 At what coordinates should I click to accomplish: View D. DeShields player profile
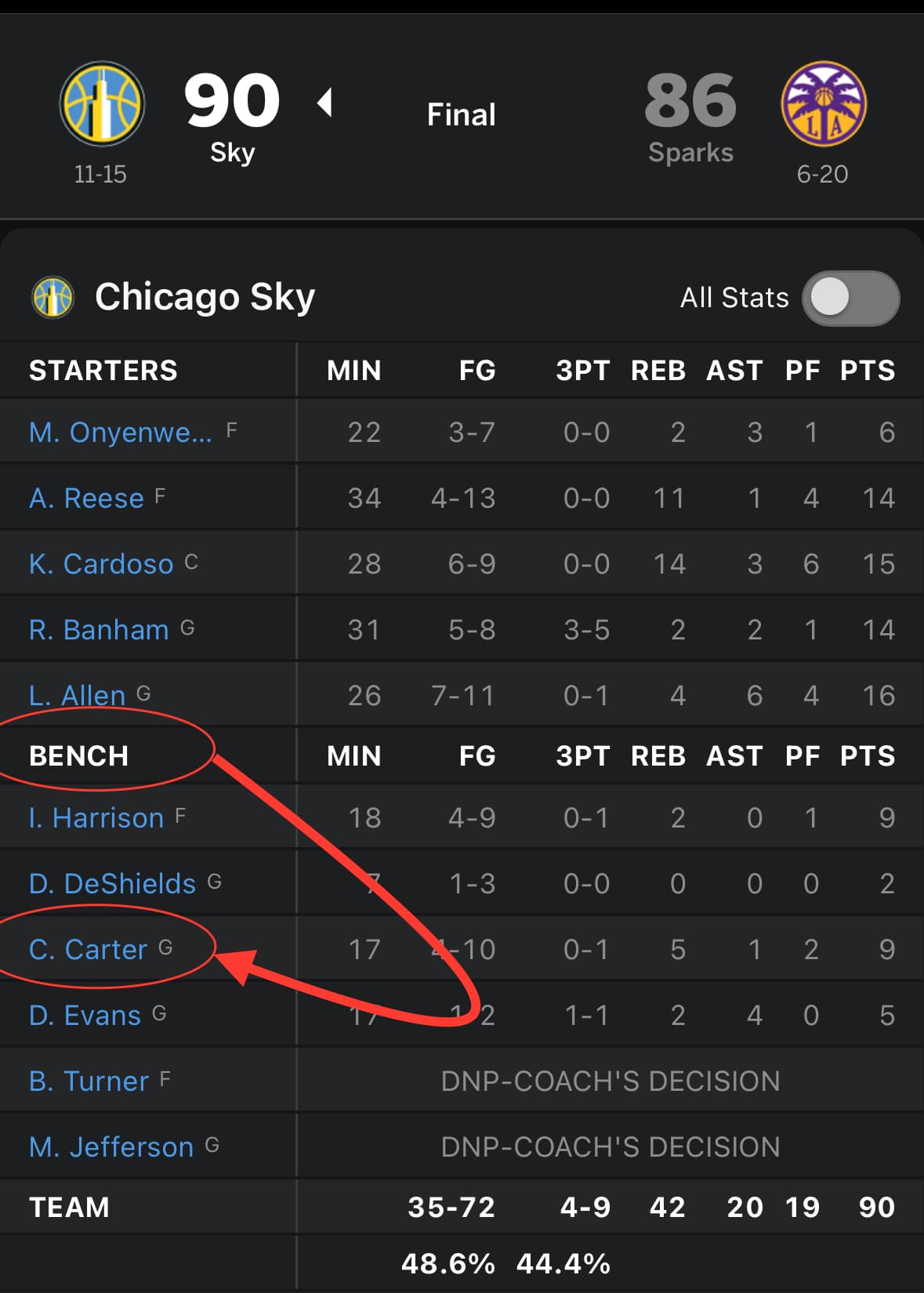[x=112, y=883]
